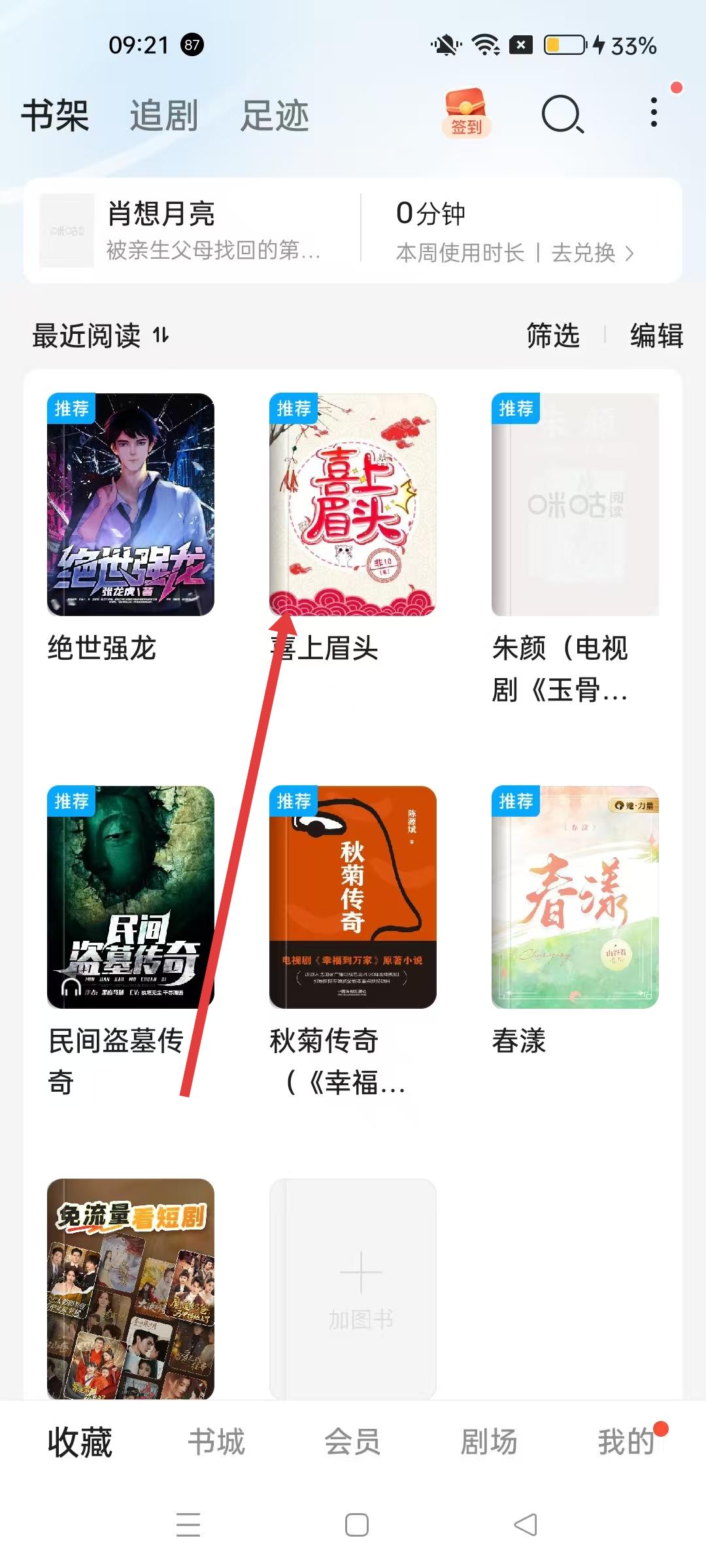Change the 最近阅读 sort order
The image size is (706, 1568).
101,336
